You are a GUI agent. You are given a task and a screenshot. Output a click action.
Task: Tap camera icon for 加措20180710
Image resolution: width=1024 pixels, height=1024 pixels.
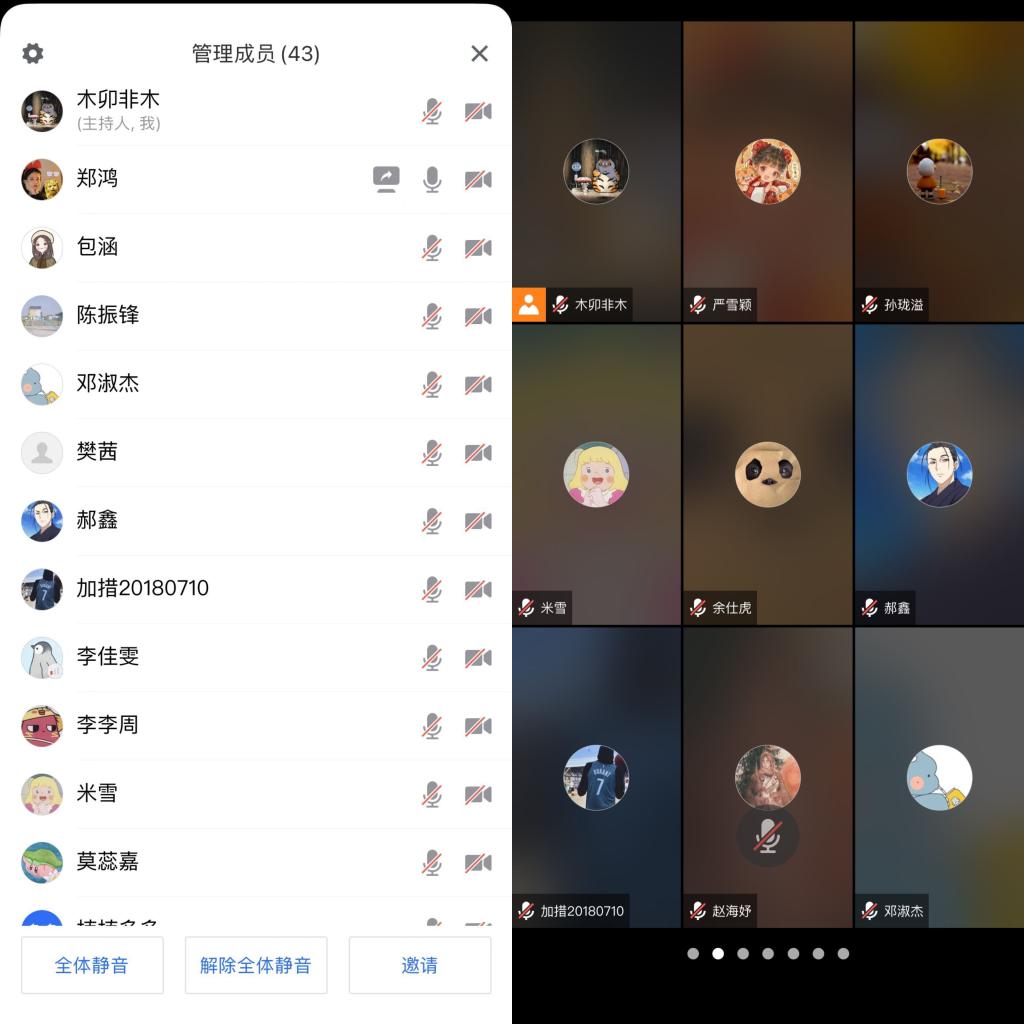478,589
